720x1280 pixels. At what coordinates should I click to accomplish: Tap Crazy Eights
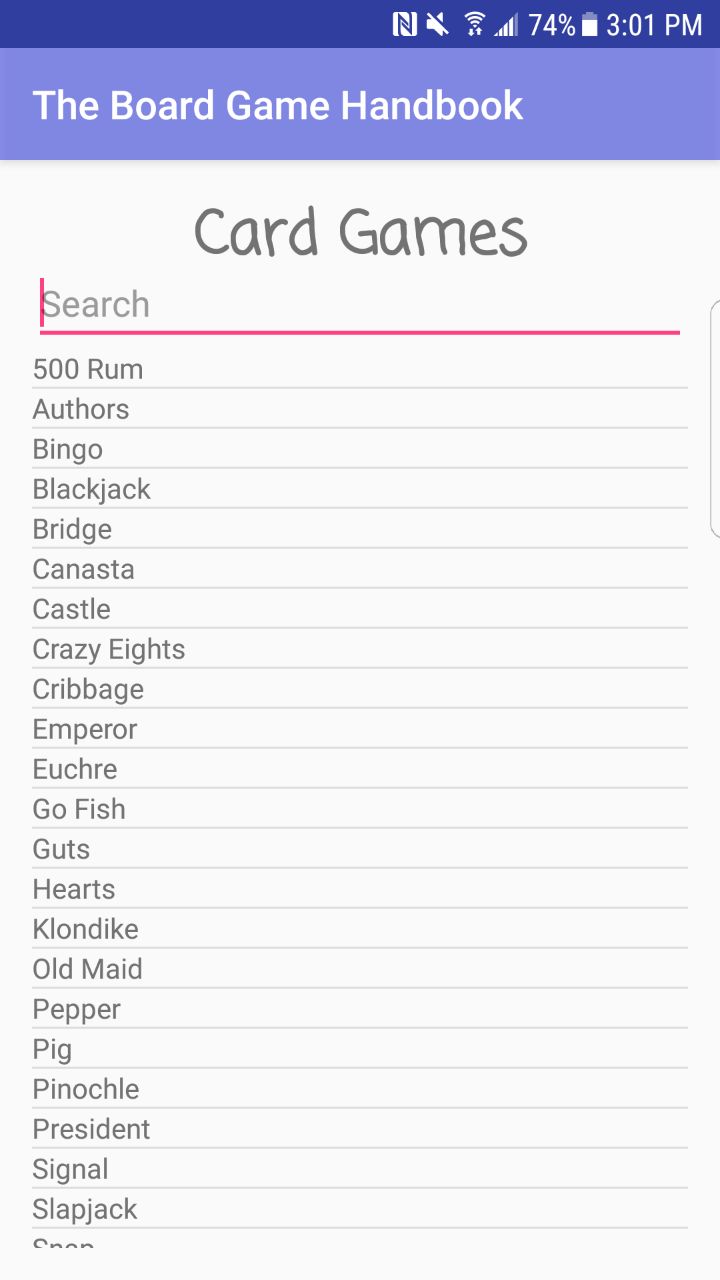[360, 649]
